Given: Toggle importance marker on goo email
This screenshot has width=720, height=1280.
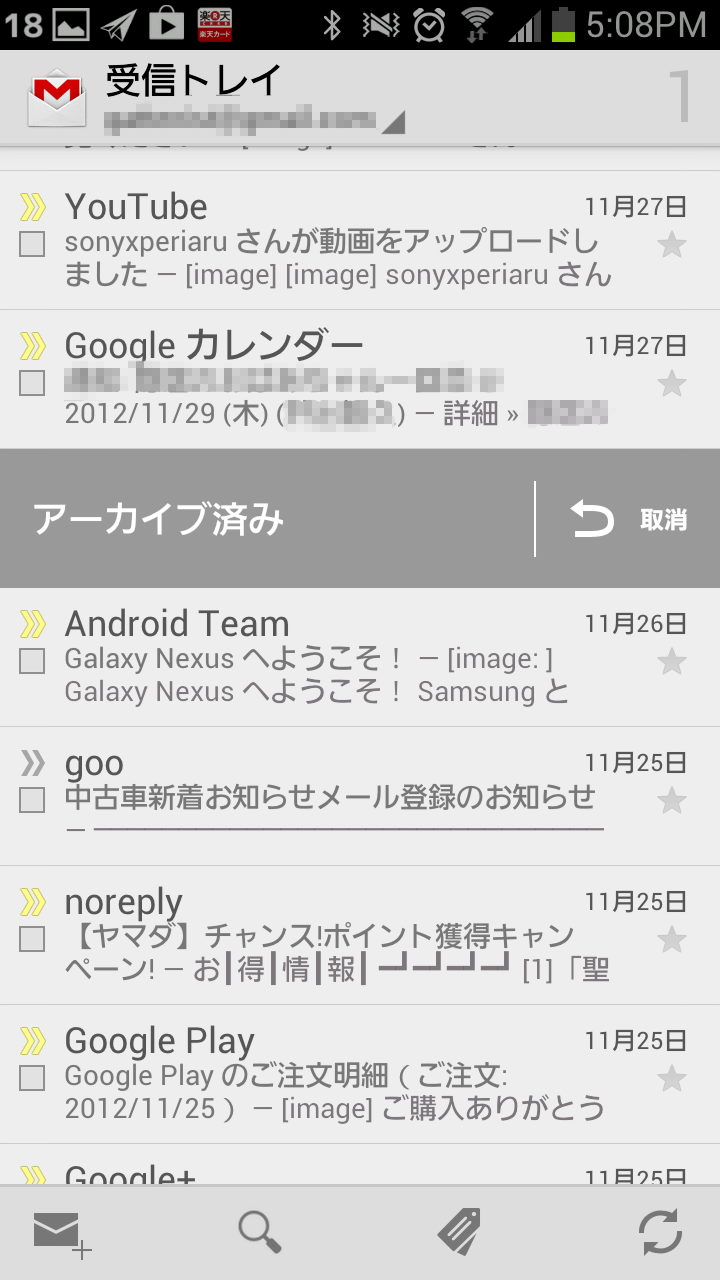Looking at the screenshot, I should click(33, 764).
